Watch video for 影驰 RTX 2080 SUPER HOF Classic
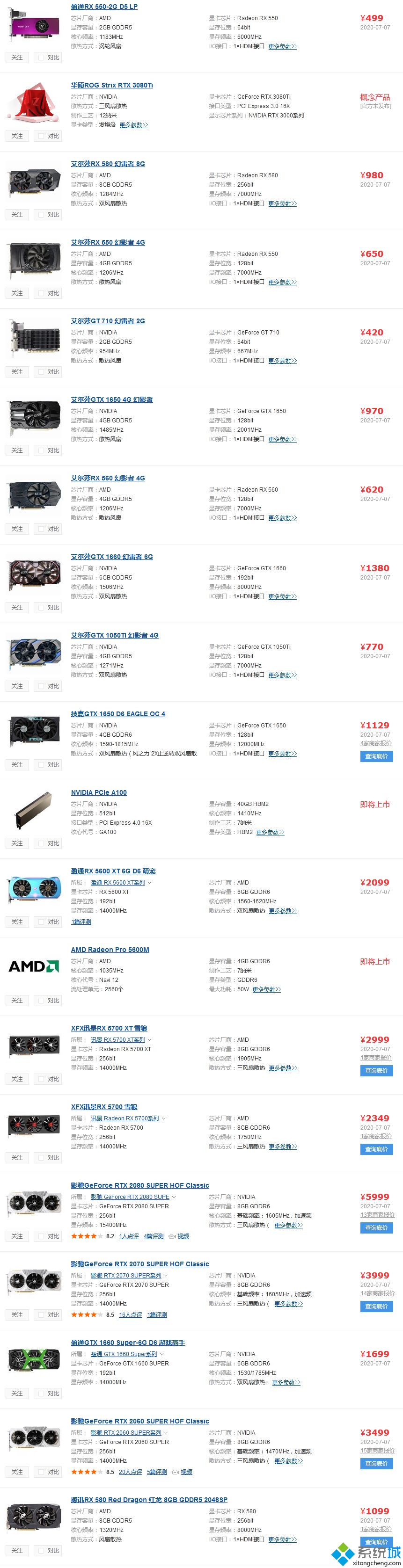Screen dimensions: 403x1568 183,1236
